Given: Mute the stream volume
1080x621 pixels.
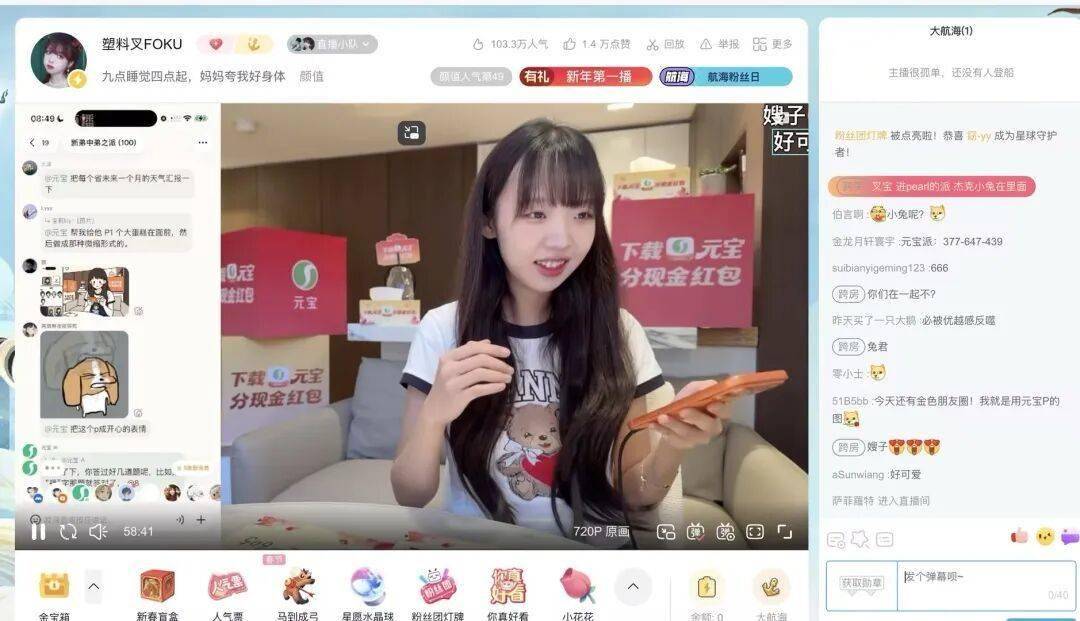Looking at the screenshot, I should coord(98,531).
